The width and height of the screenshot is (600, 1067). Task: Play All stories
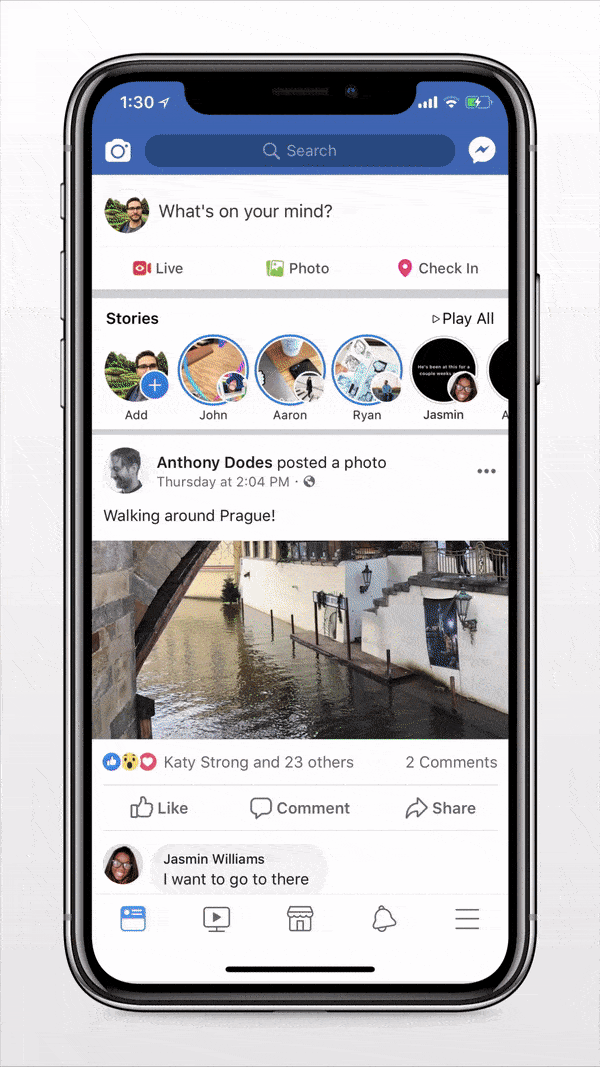pyautogui.click(x=463, y=318)
